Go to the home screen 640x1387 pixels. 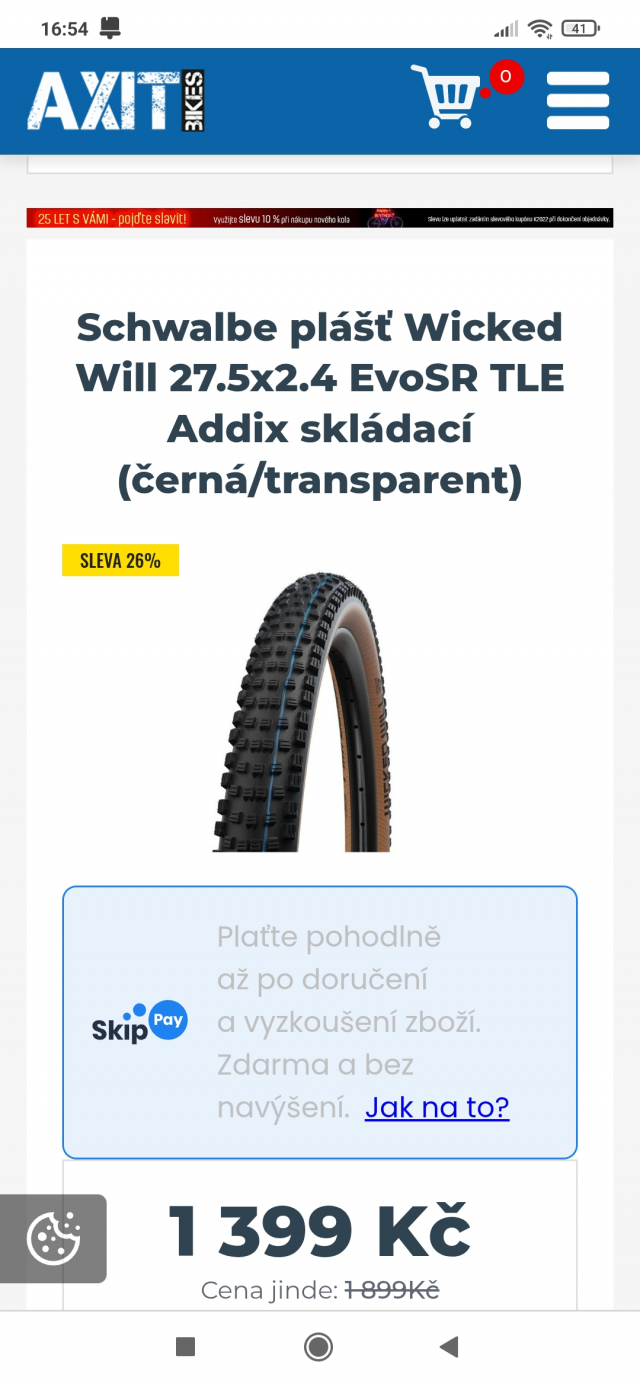(319, 1347)
